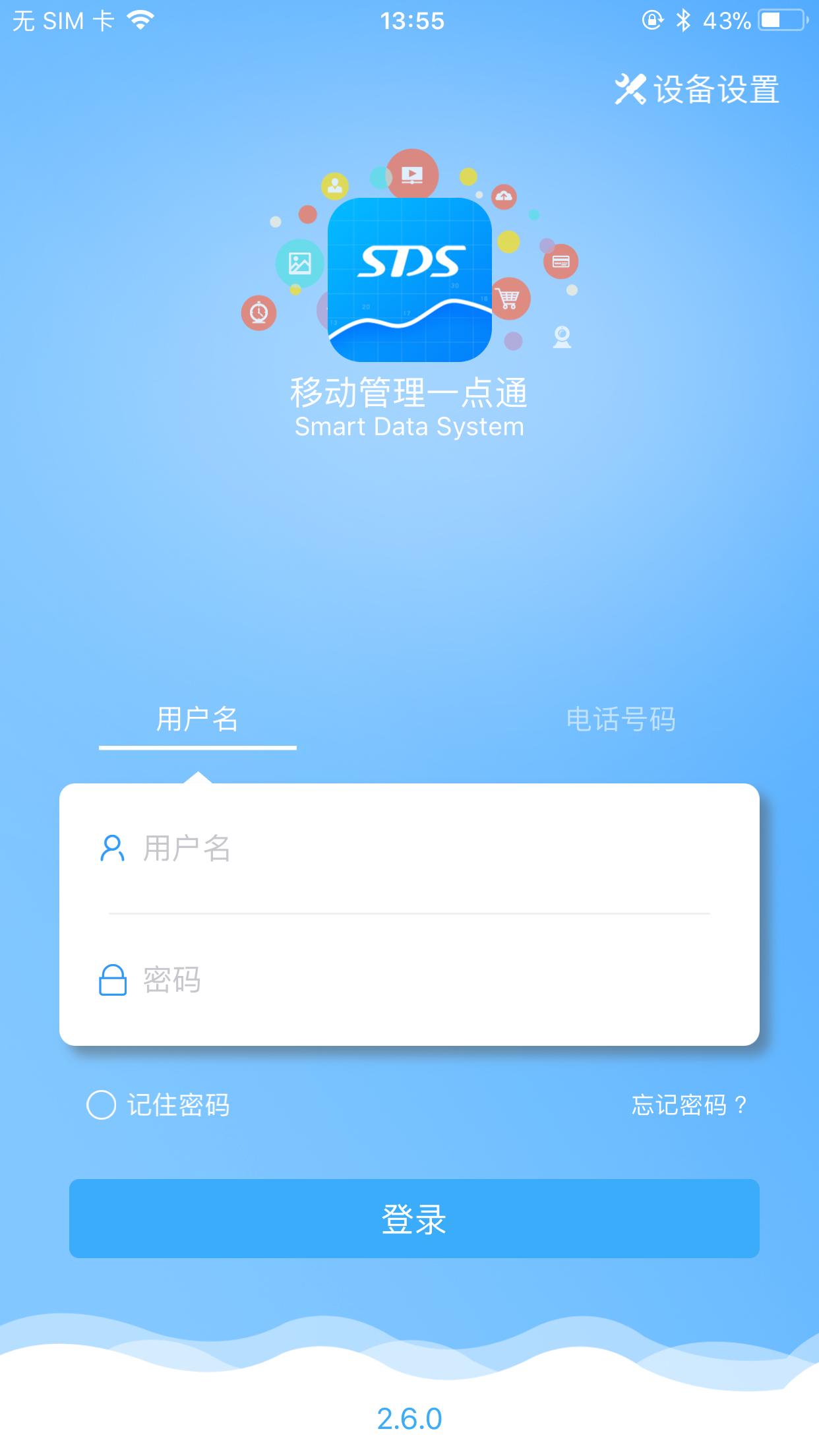Switch to the 用户名 login tab
Screen dimensions: 819x1456
coord(197,719)
